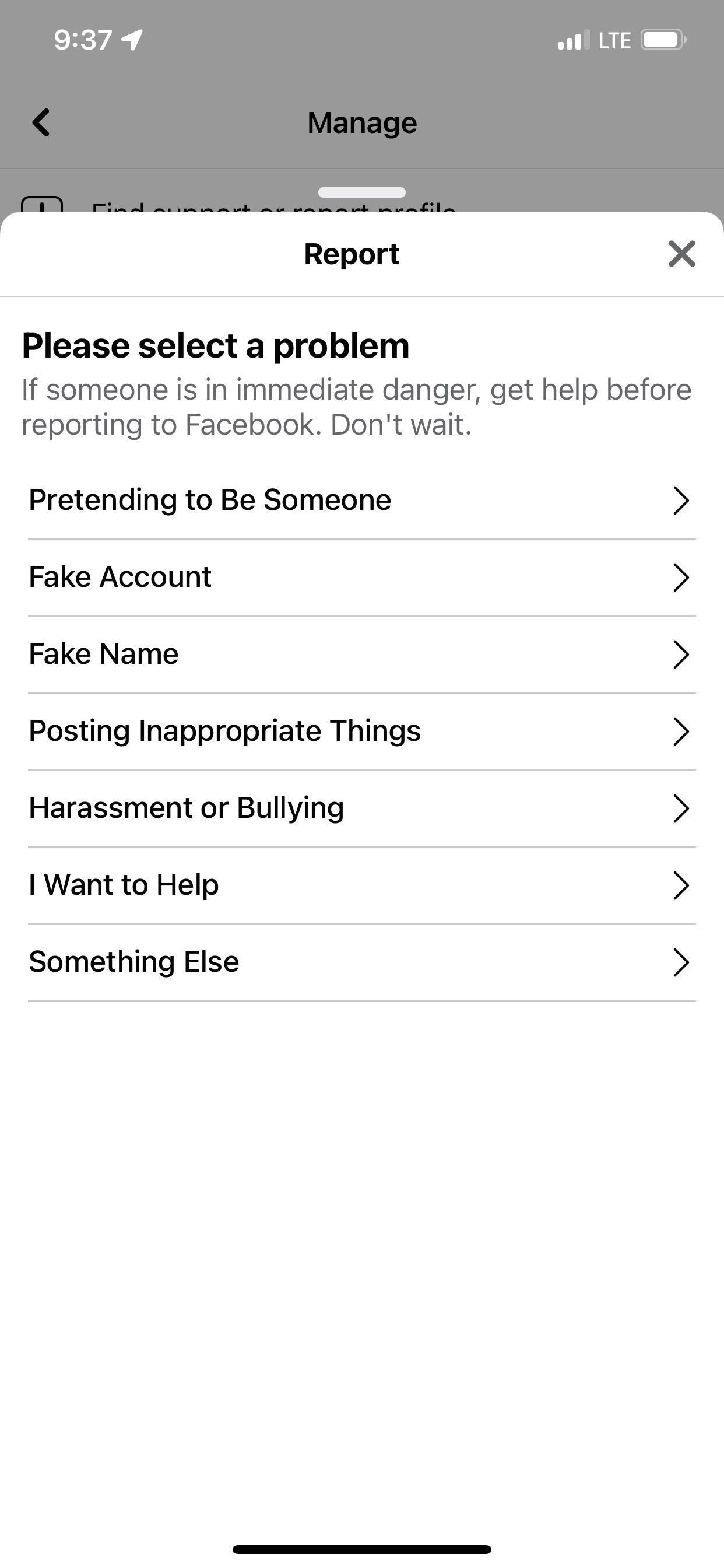Choose Something Else
The width and height of the screenshot is (724, 1568).
pos(361,963)
